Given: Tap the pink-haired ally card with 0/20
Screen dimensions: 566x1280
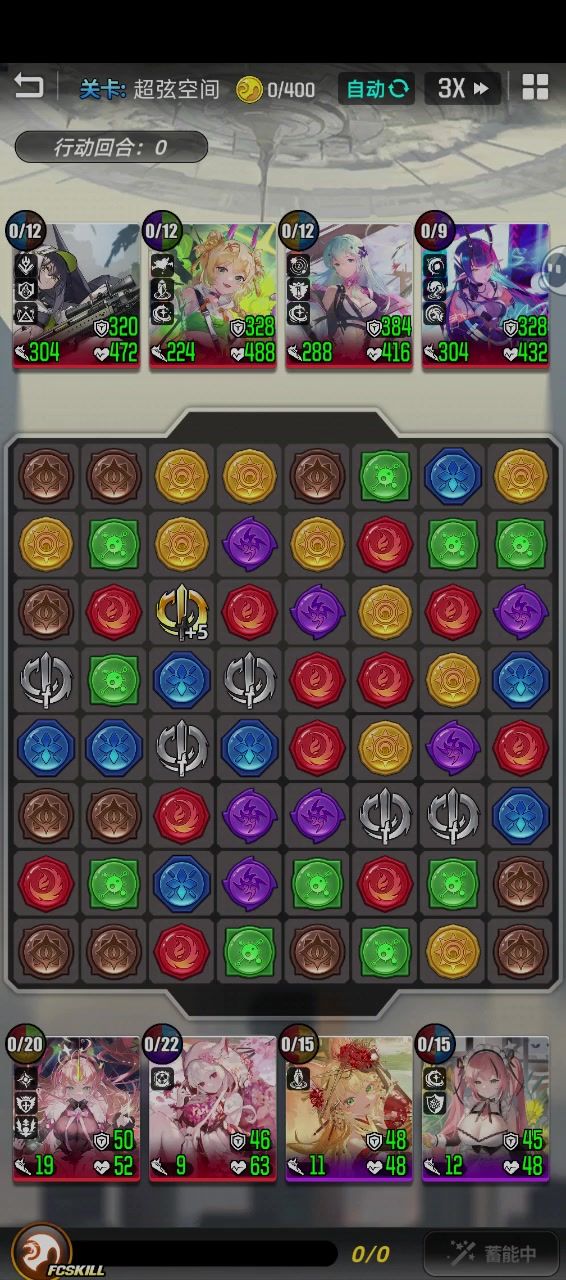Looking at the screenshot, I should 77,1109.
